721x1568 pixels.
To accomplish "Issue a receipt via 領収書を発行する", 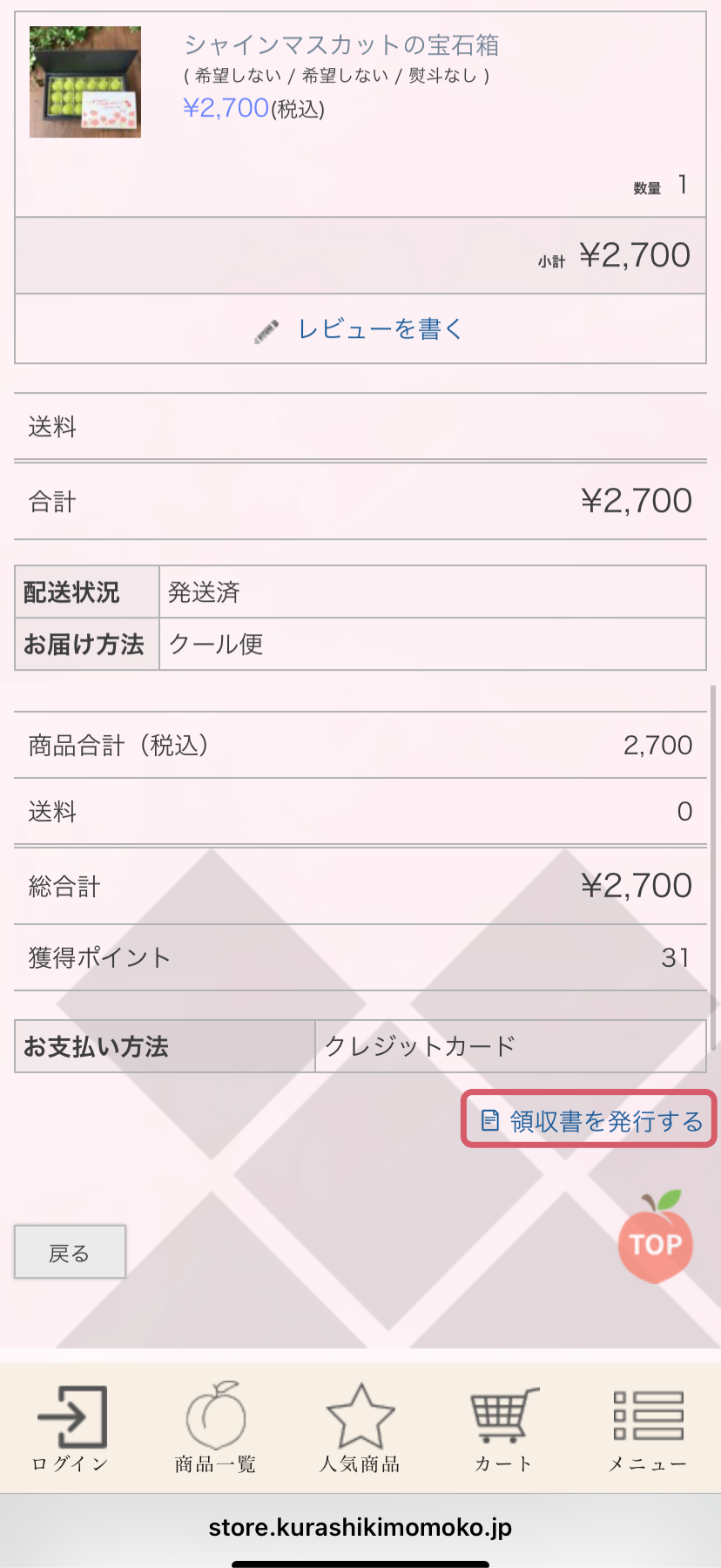I will point(589,1119).
